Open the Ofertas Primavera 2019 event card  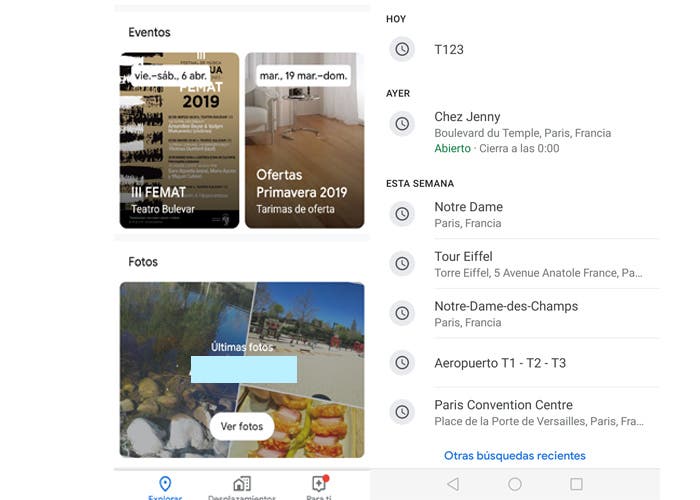(x=304, y=140)
